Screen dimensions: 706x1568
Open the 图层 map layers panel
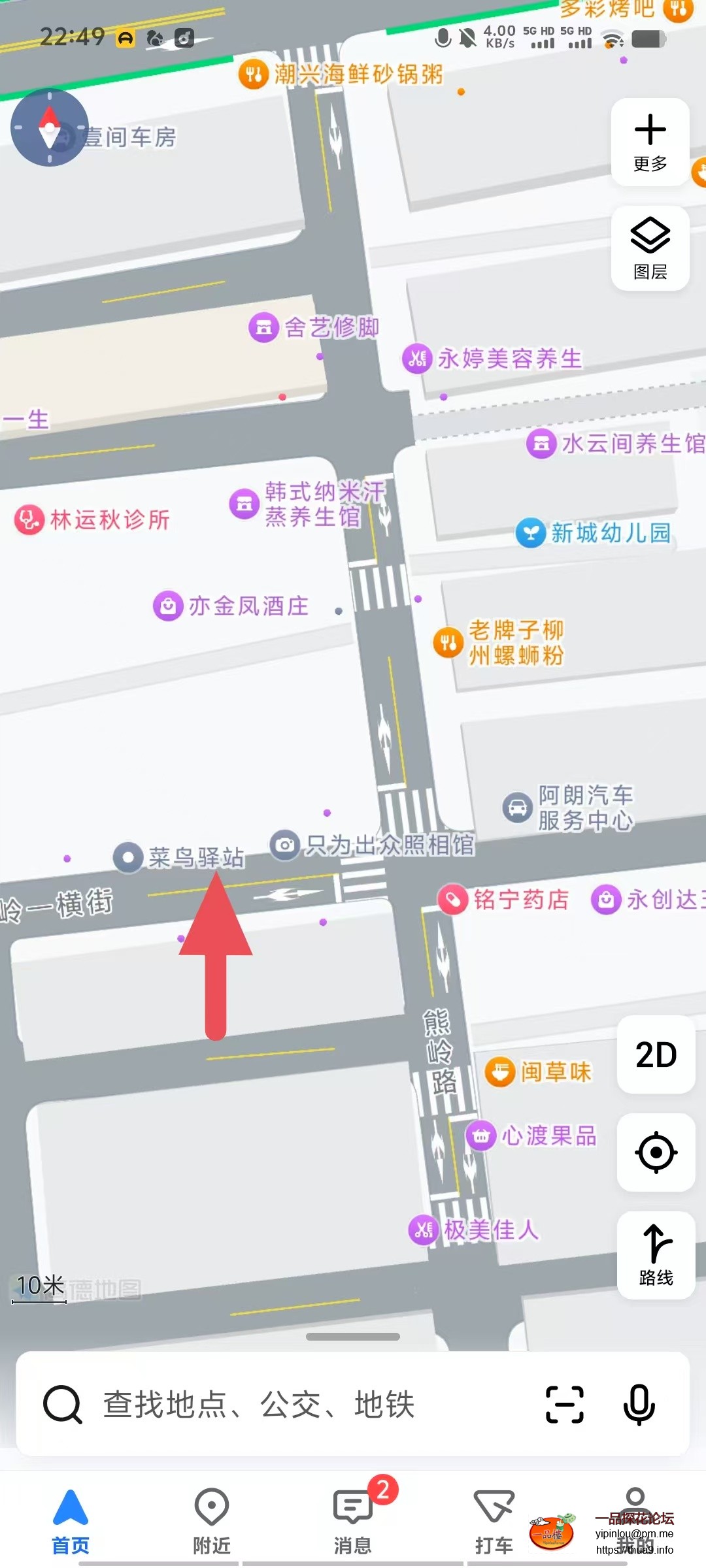click(650, 248)
